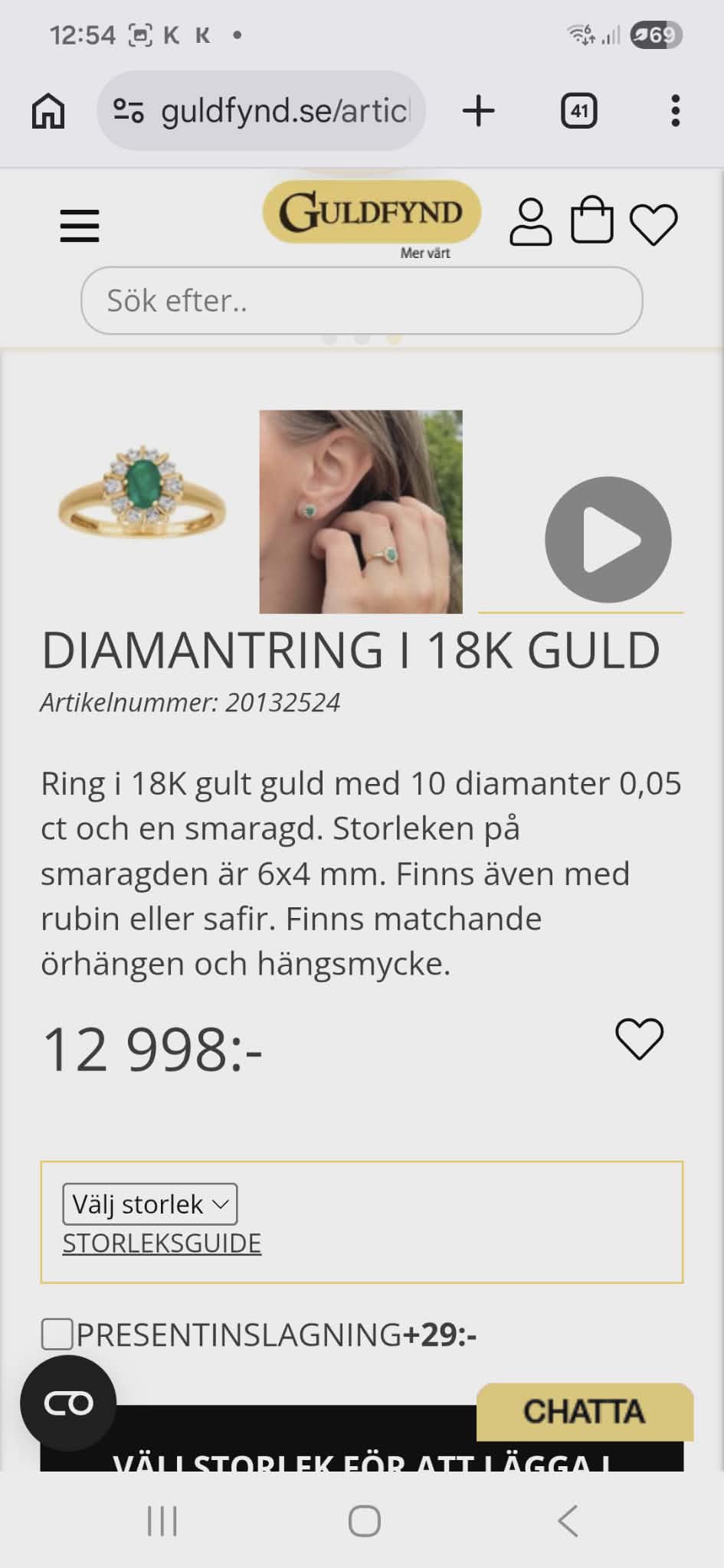Open the shopping bag
The width and height of the screenshot is (724, 1568).
tap(591, 222)
